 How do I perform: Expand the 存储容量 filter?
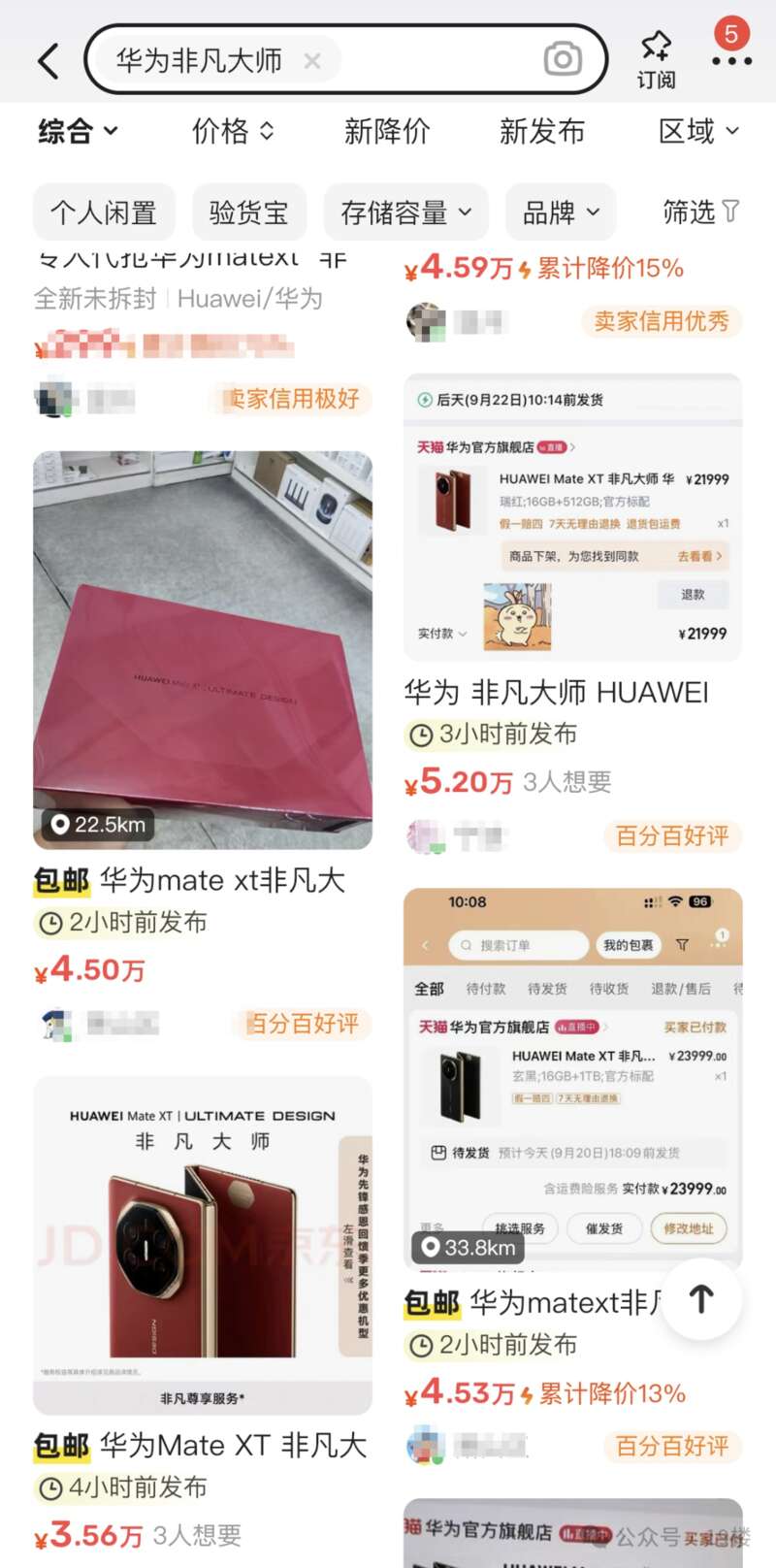coord(405,212)
